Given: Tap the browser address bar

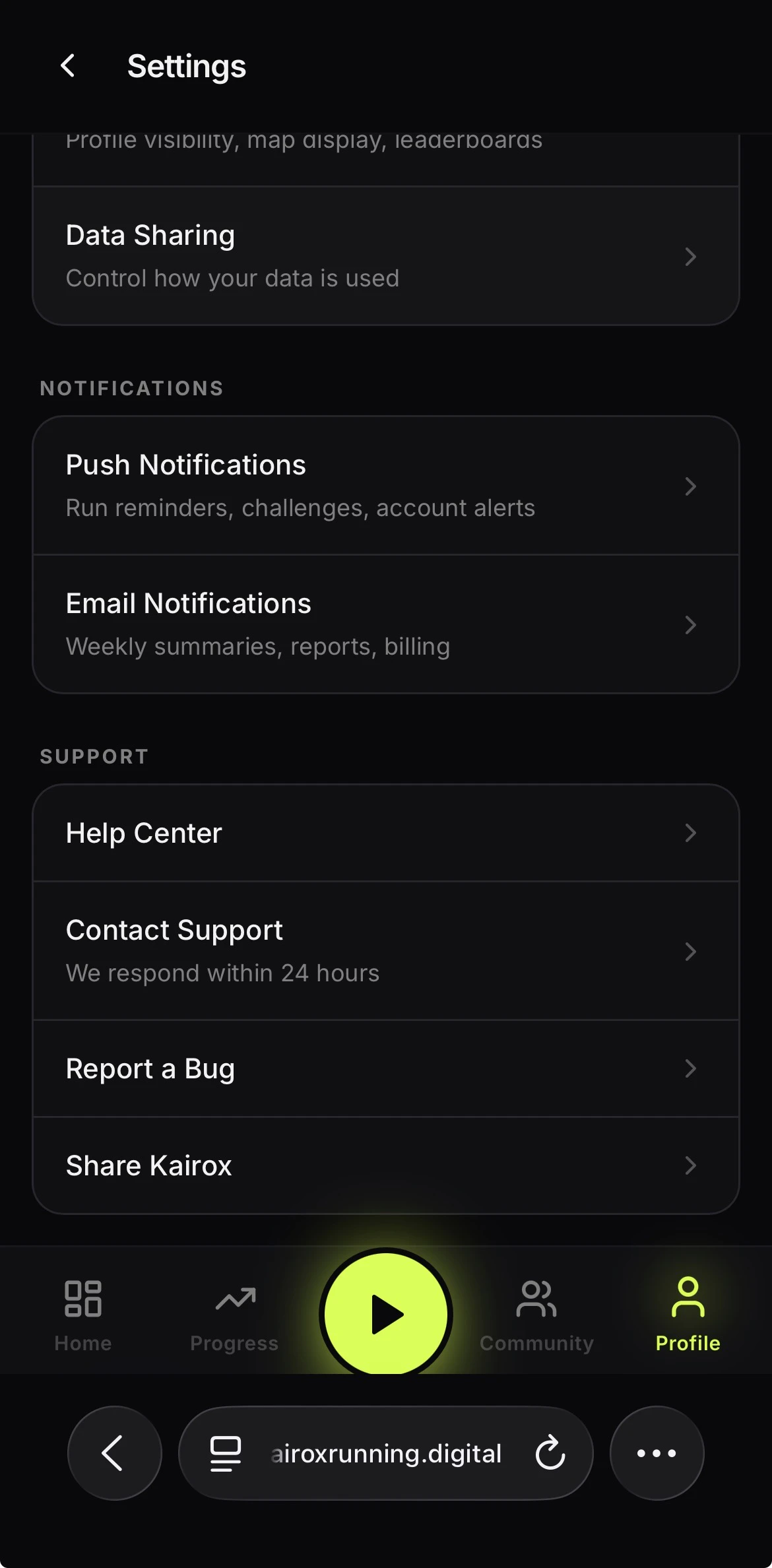Looking at the screenshot, I should (x=386, y=1453).
